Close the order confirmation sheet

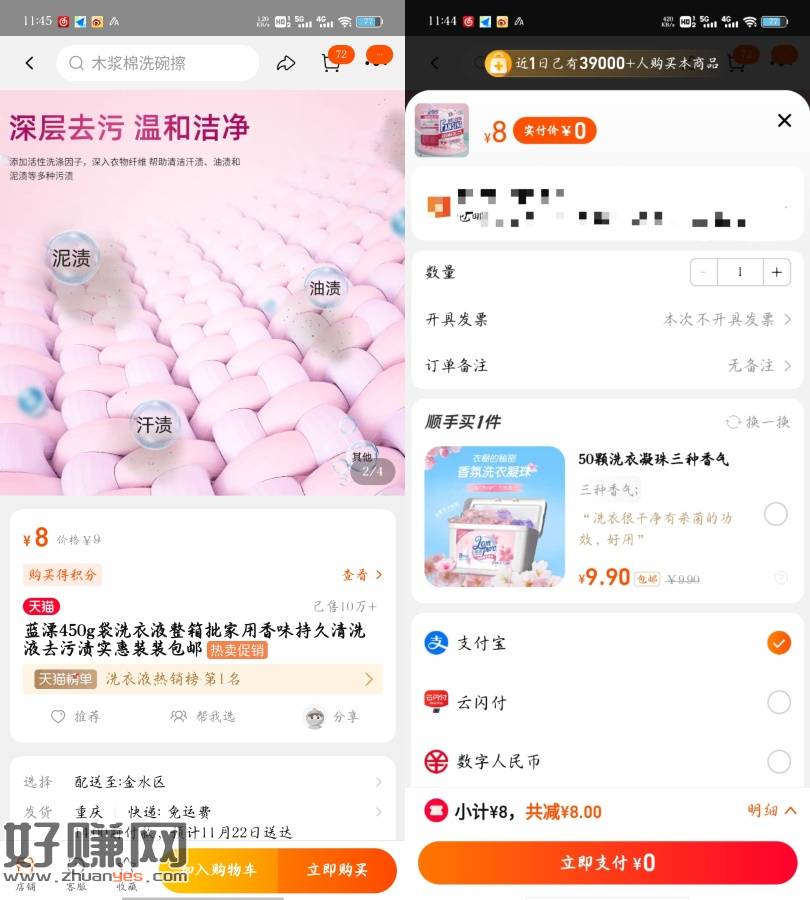coord(784,121)
